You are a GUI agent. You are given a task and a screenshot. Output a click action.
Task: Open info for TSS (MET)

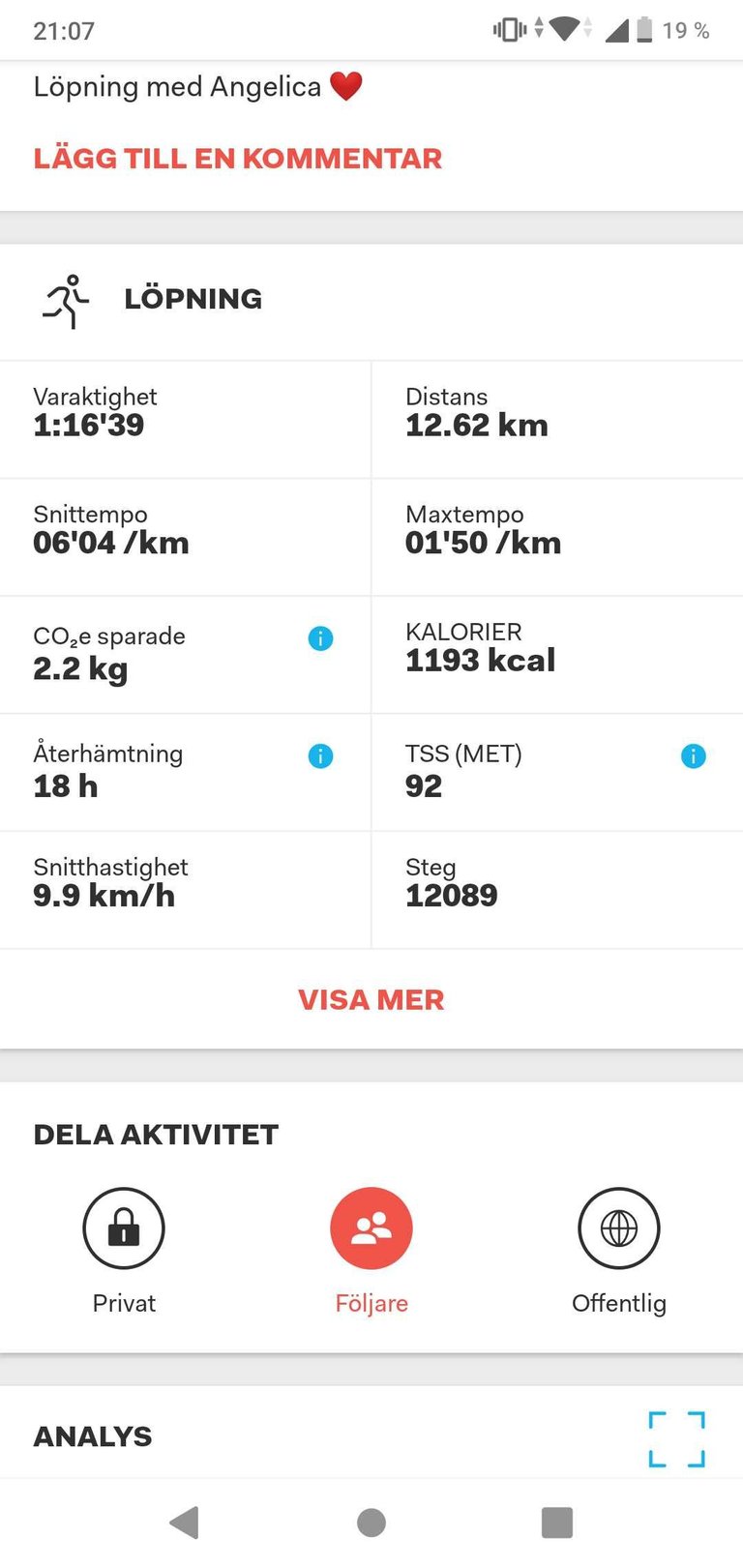tap(693, 756)
